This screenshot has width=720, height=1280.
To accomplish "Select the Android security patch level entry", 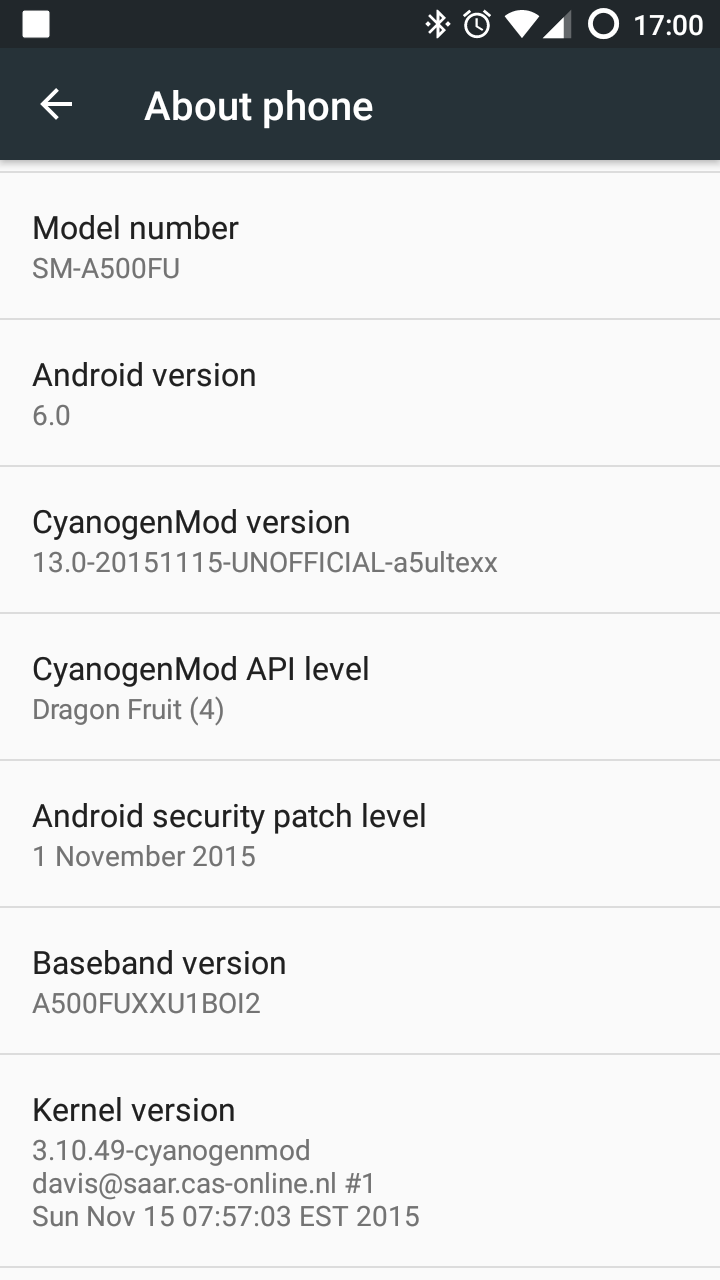I will click(x=360, y=833).
